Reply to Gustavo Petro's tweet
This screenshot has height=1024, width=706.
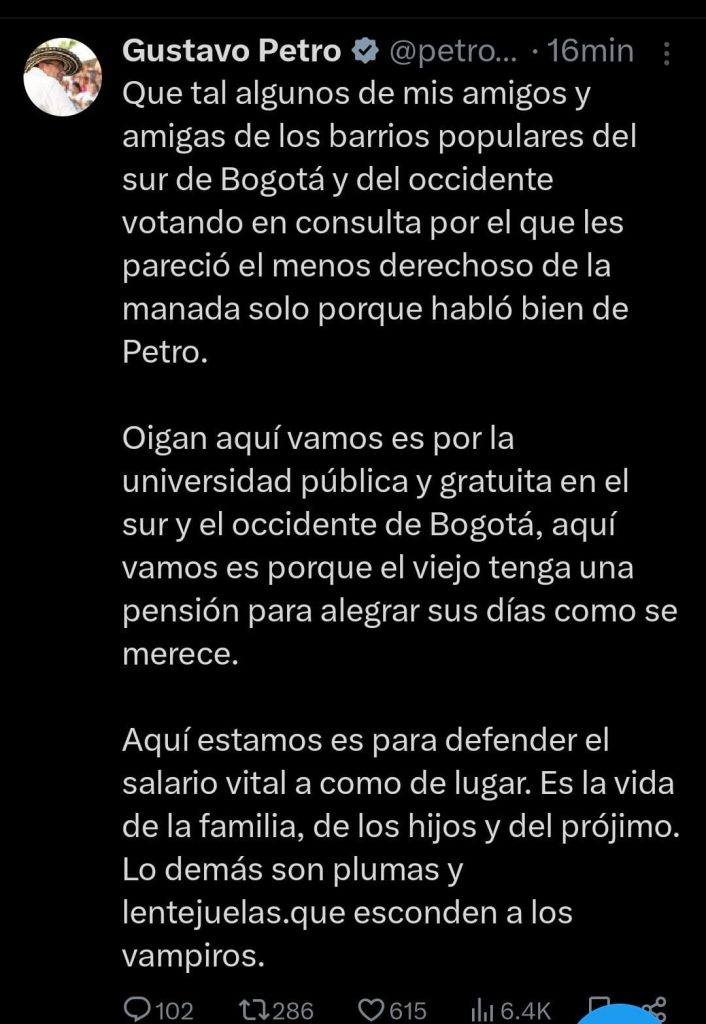(135, 1009)
